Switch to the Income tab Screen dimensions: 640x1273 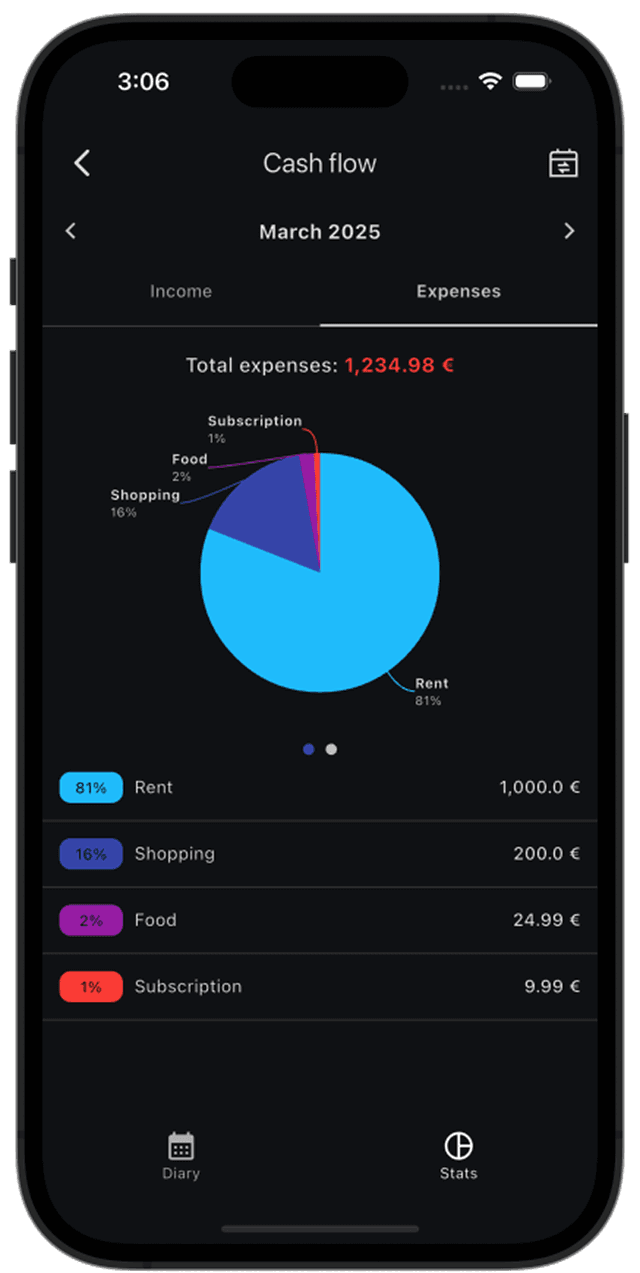pos(181,292)
